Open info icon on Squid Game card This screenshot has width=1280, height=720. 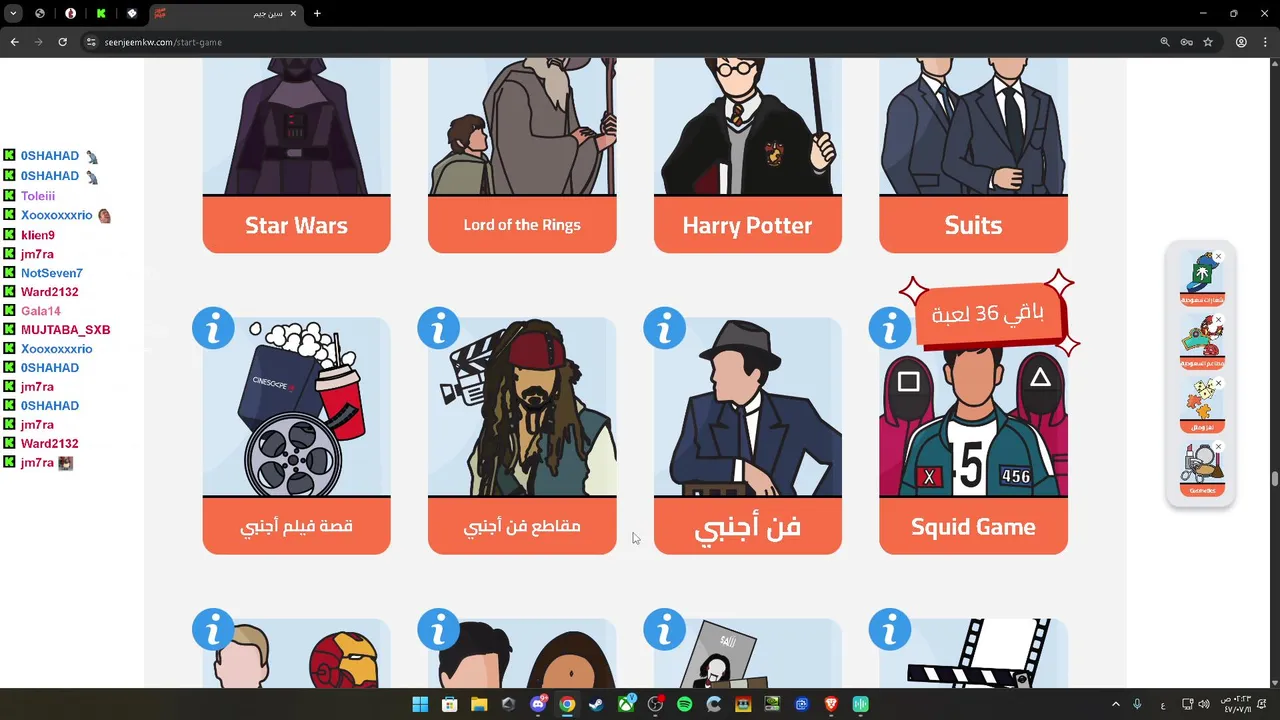click(889, 328)
